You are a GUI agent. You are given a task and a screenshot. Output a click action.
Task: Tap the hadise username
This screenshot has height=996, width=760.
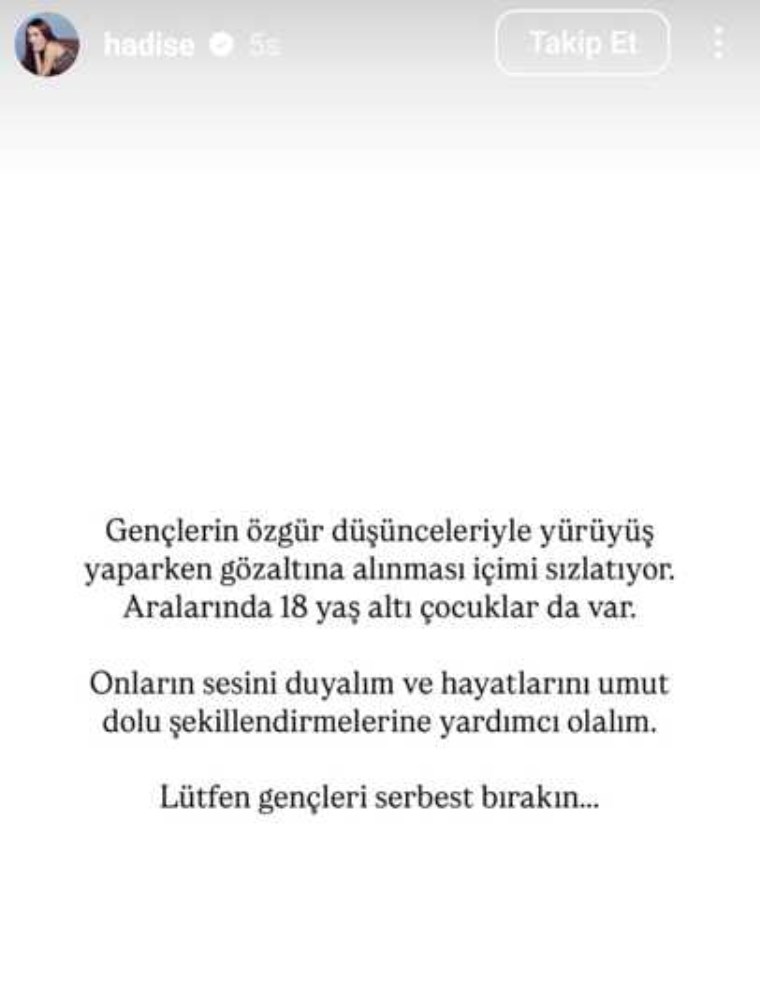[149, 45]
